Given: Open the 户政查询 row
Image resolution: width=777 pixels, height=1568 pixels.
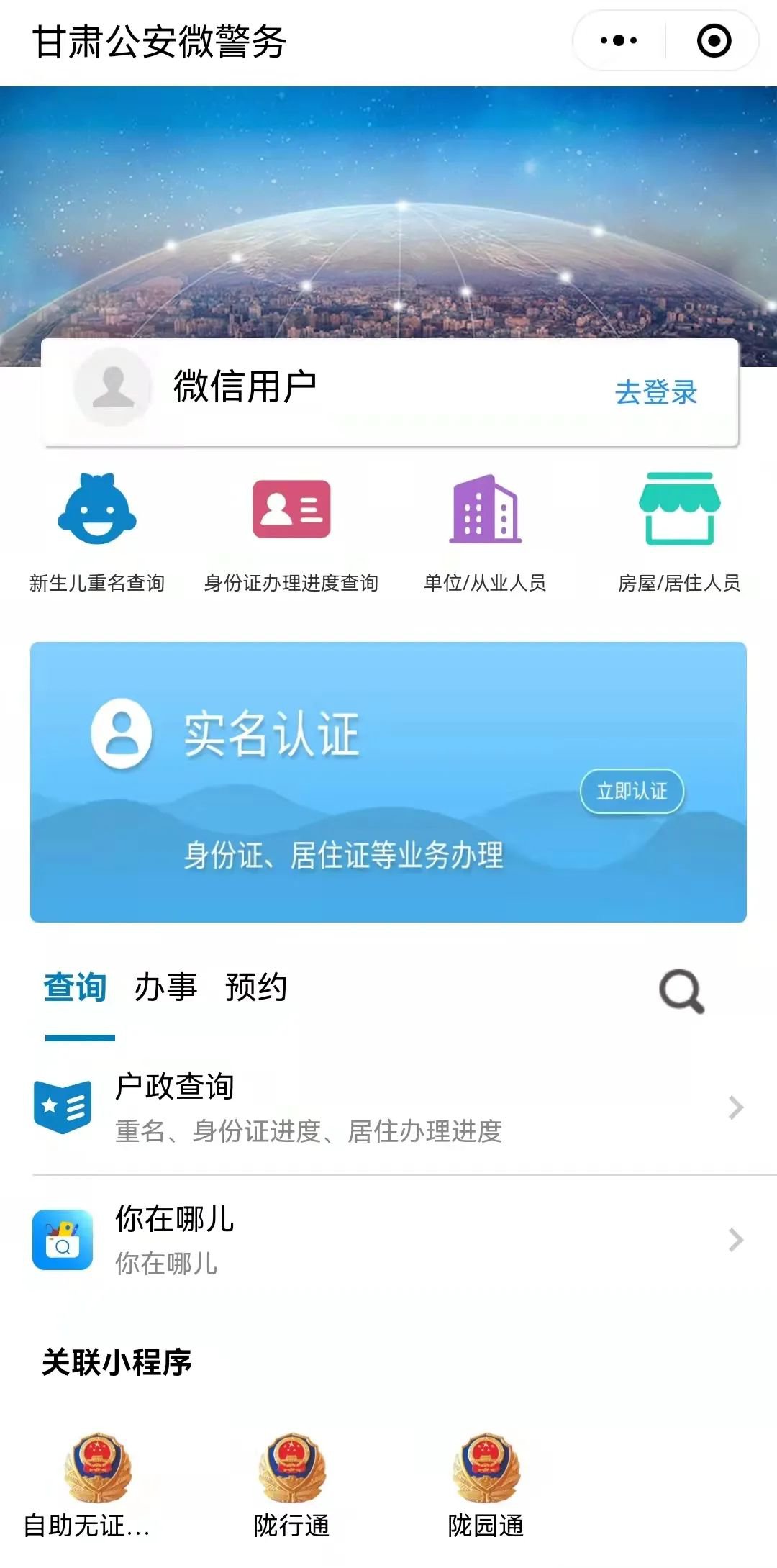Looking at the screenshot, I should pyautogui.click(x=388, y=1108).
